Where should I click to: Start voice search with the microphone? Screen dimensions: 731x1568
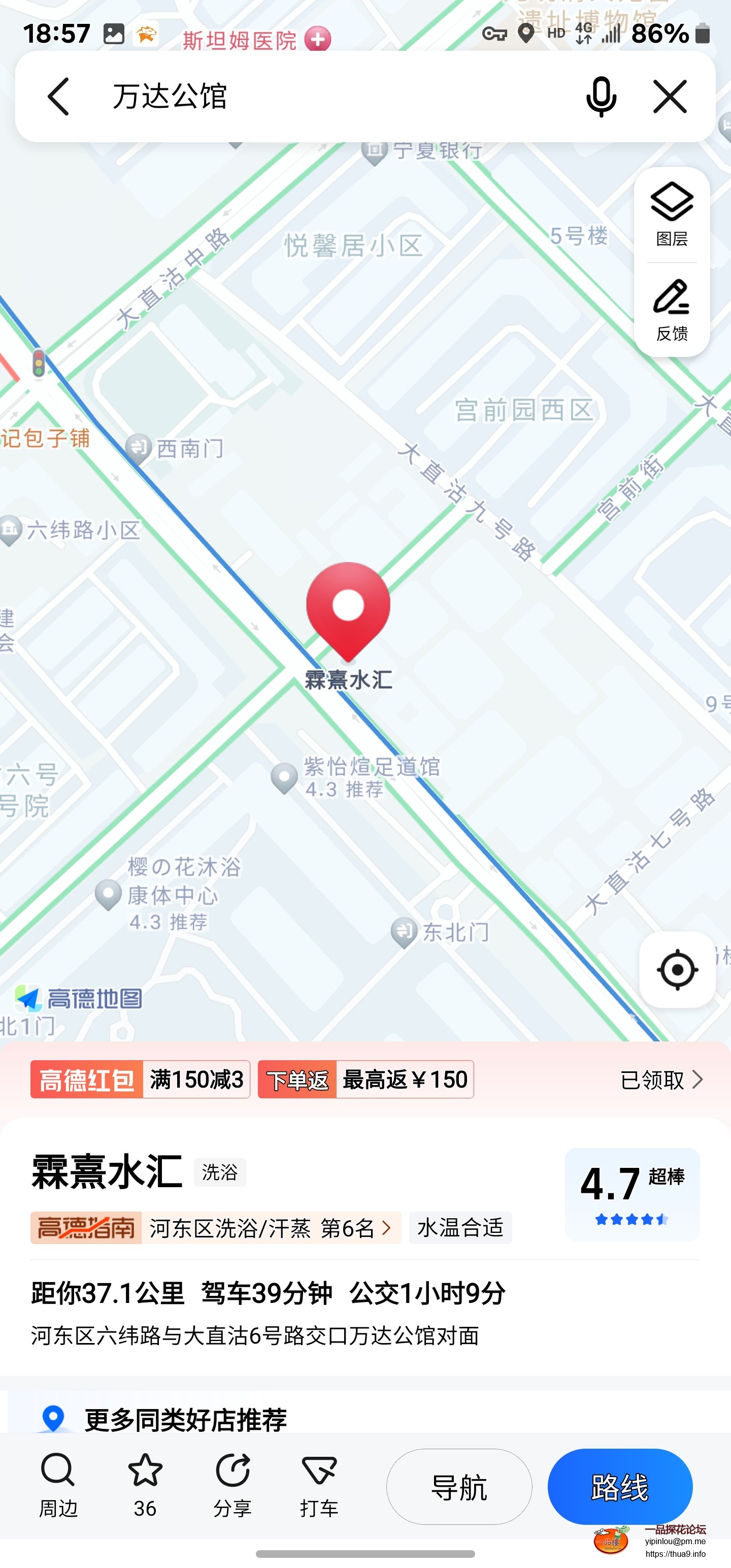[x=600, y=96]
